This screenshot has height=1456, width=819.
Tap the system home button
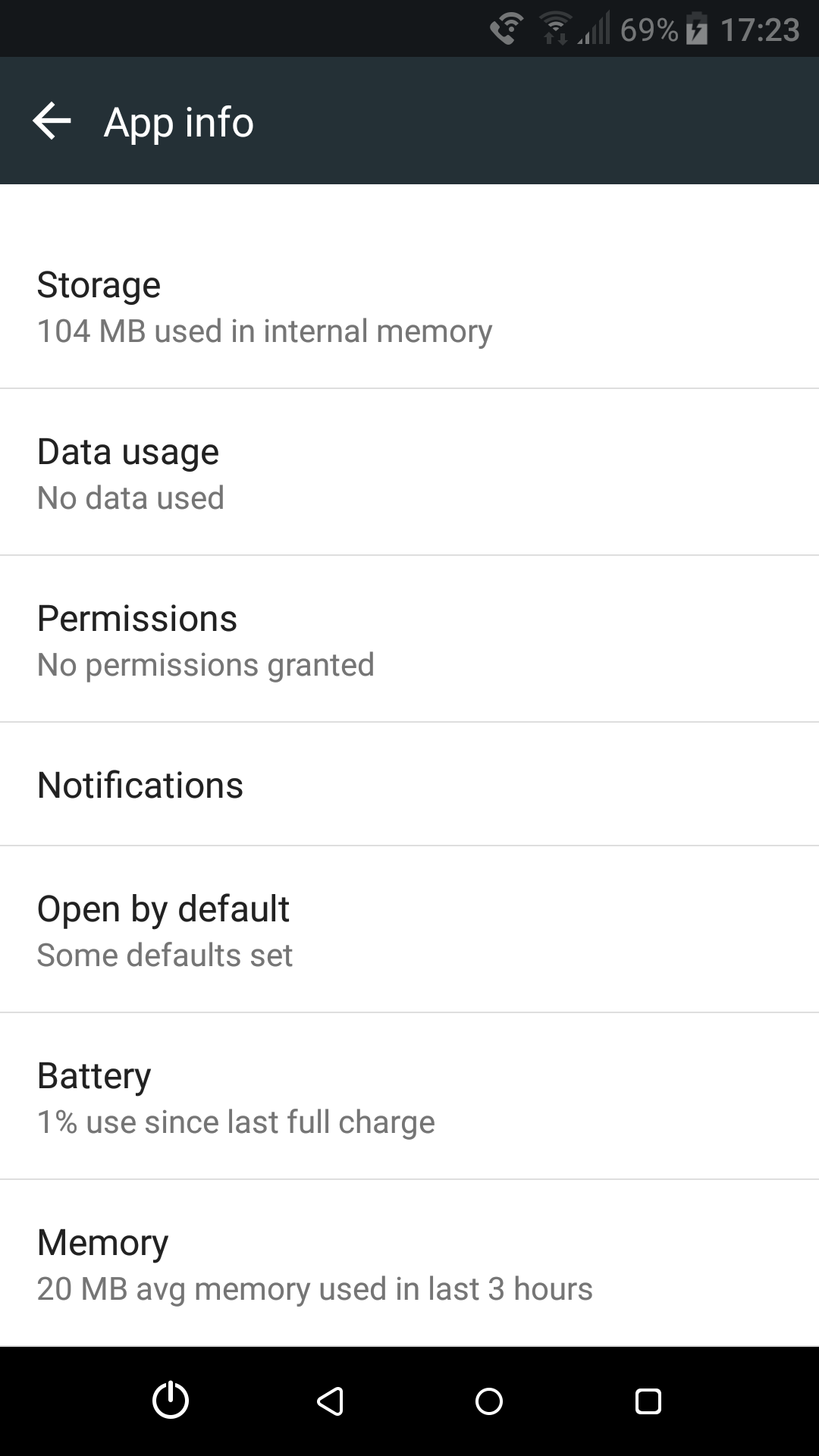click(x=489, y=1401)
